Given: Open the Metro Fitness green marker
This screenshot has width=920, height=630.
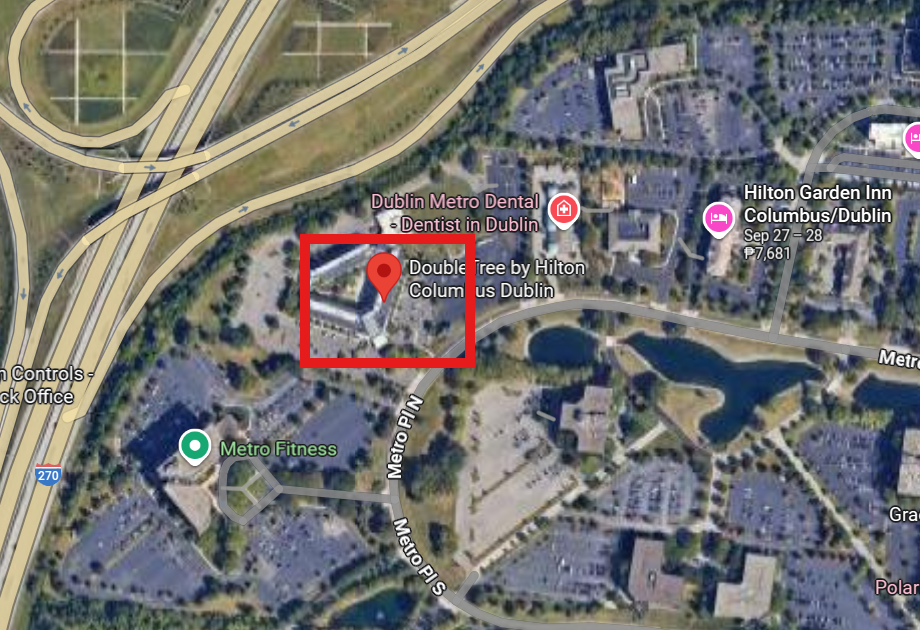Looking at the screenshot, I should pos(194,446).
